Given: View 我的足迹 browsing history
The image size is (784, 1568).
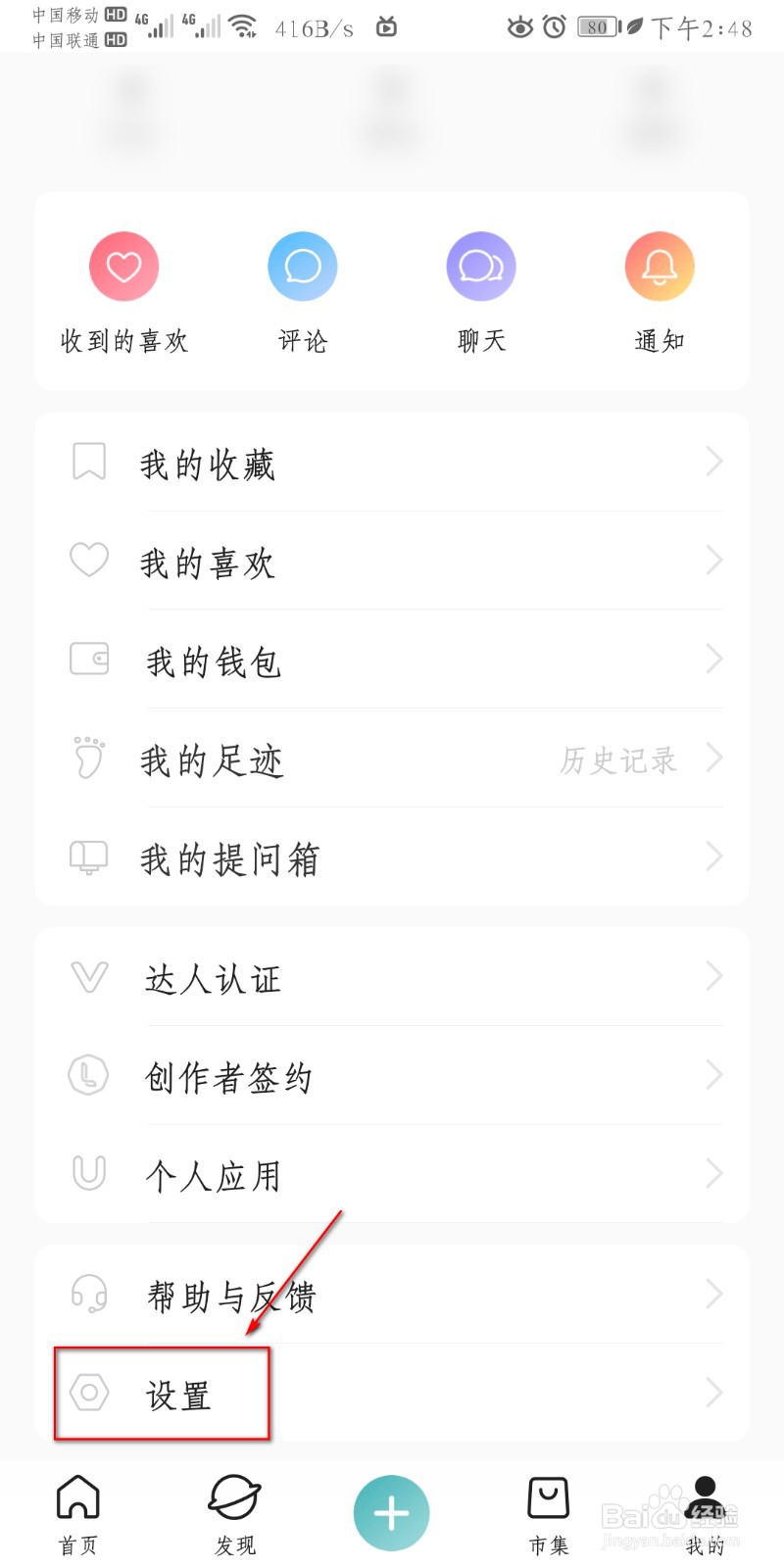Looking at the screenshot, I should pyautogui.click(x=392, y=759).
